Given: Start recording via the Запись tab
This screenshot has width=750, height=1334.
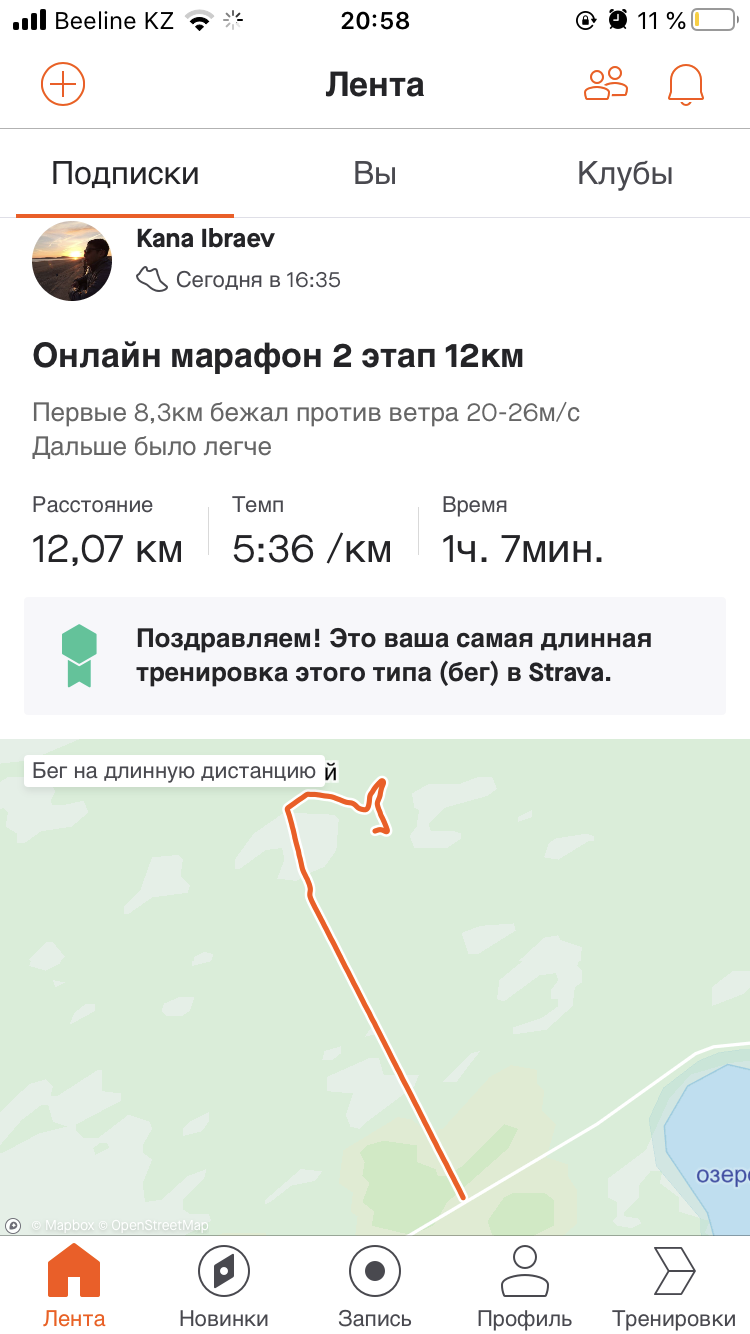Looking at the screenshot, I should click(x=375, y=1285).
